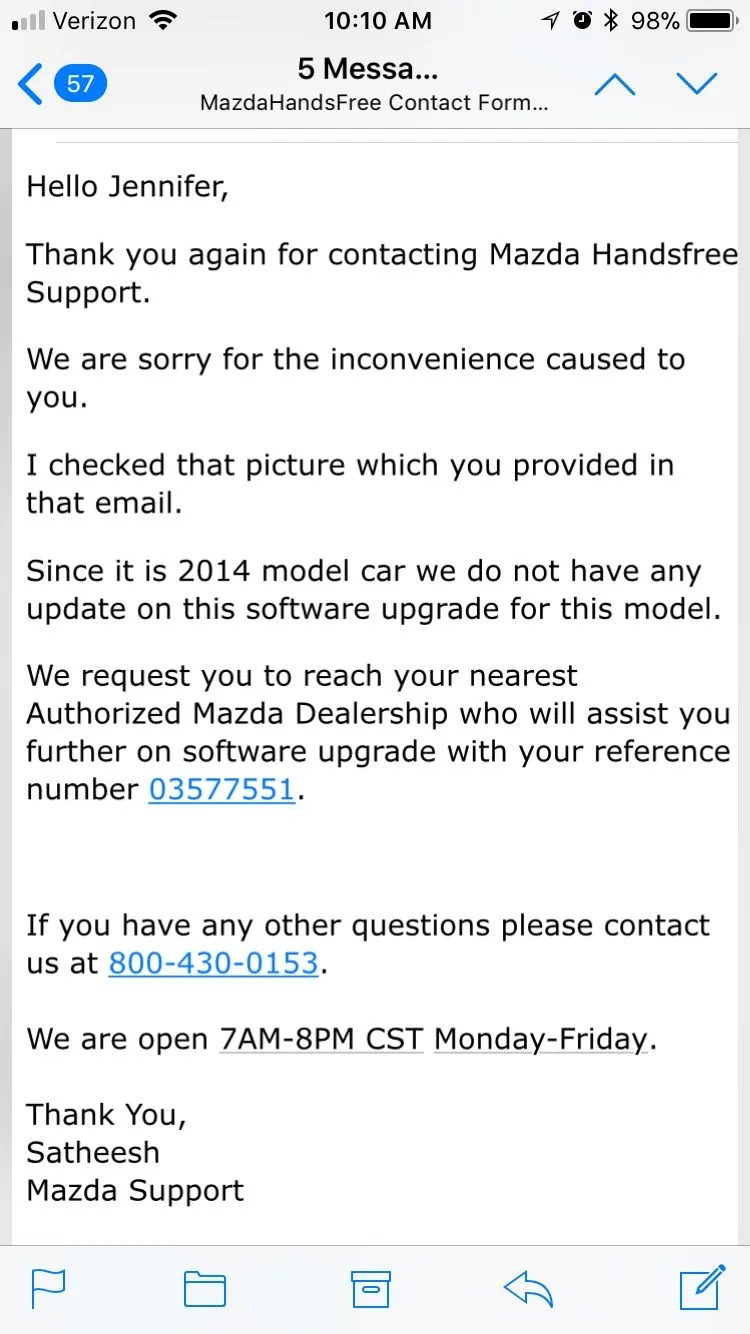Tap the 7AM-8PM CST time link
The height and width of the screenshot is (1334, 750).
322,1039
